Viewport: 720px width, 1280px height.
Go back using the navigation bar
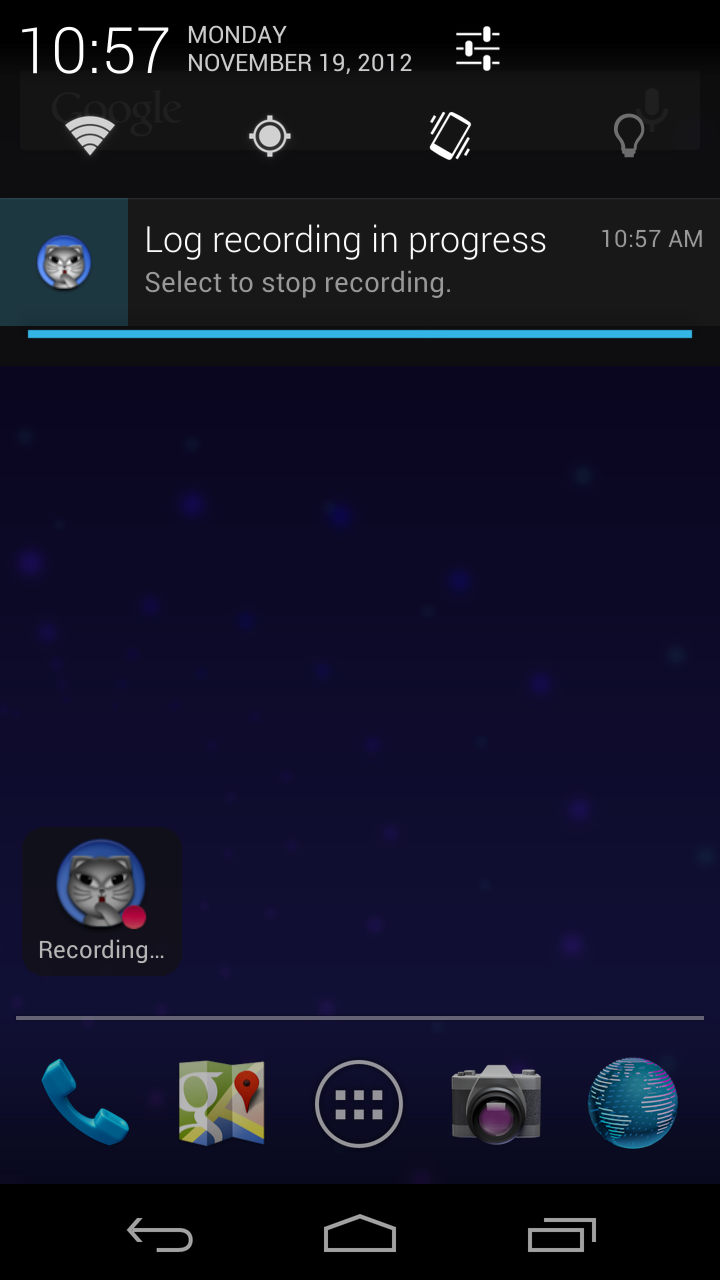pos(160,1236)
